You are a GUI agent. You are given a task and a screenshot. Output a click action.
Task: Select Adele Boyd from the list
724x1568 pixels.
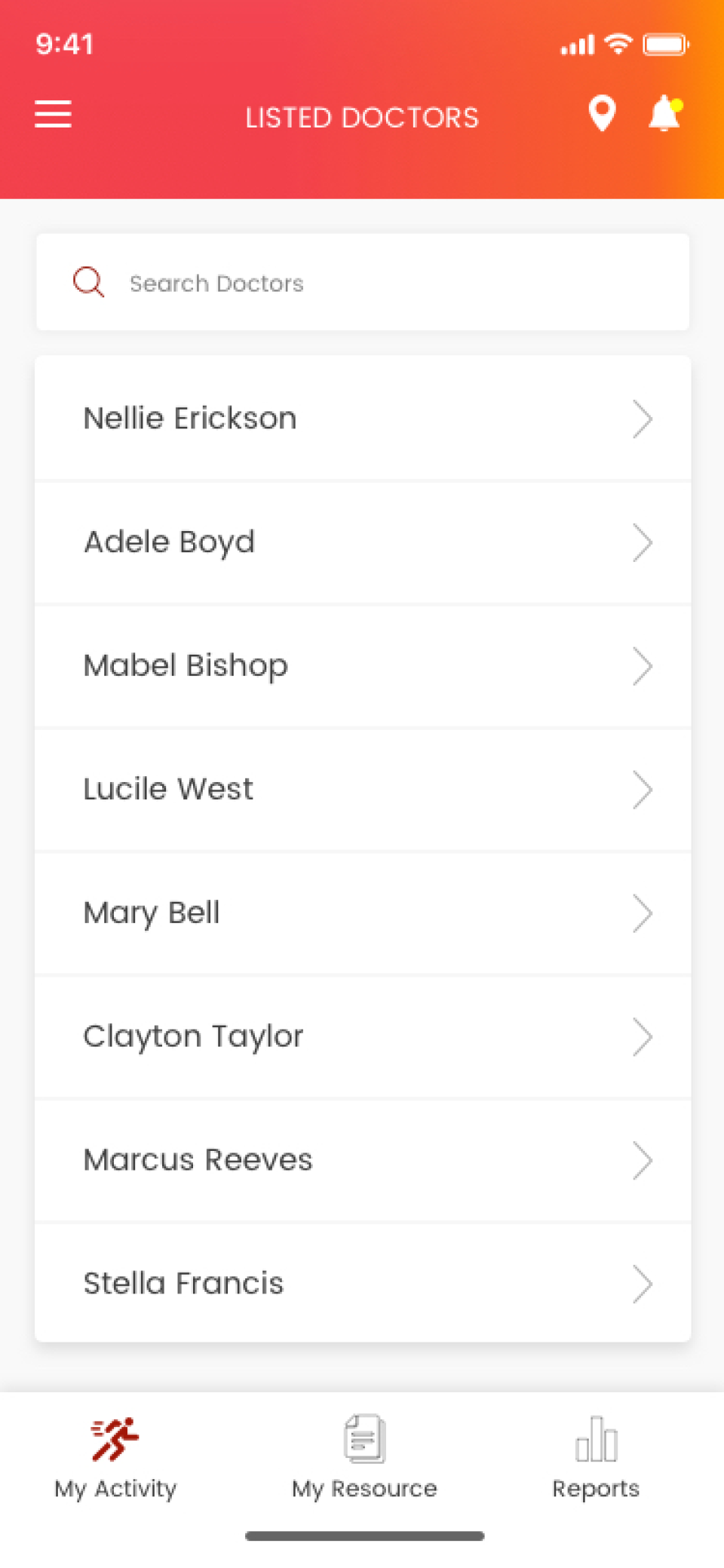[x=362, y=542]
